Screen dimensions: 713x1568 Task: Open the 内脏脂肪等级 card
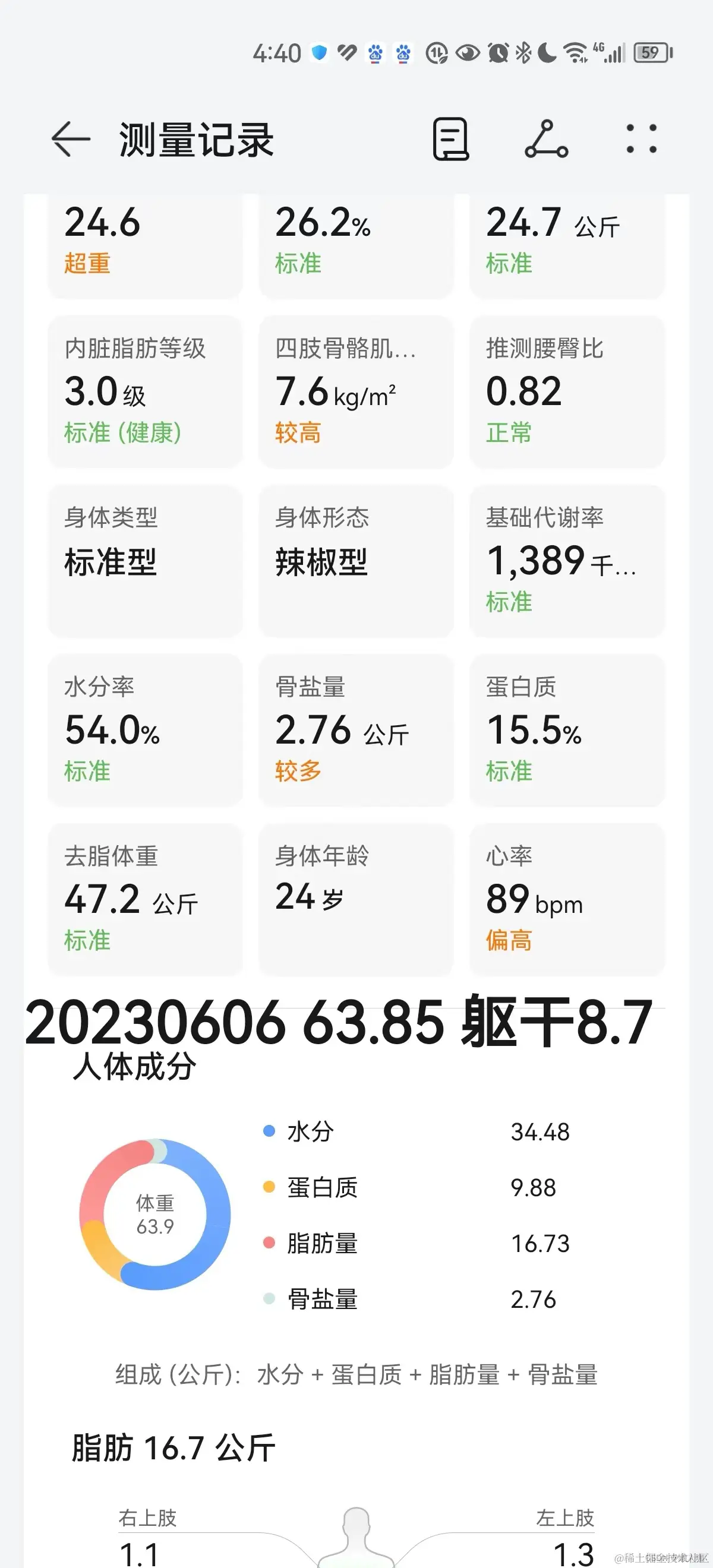[145, 391]
